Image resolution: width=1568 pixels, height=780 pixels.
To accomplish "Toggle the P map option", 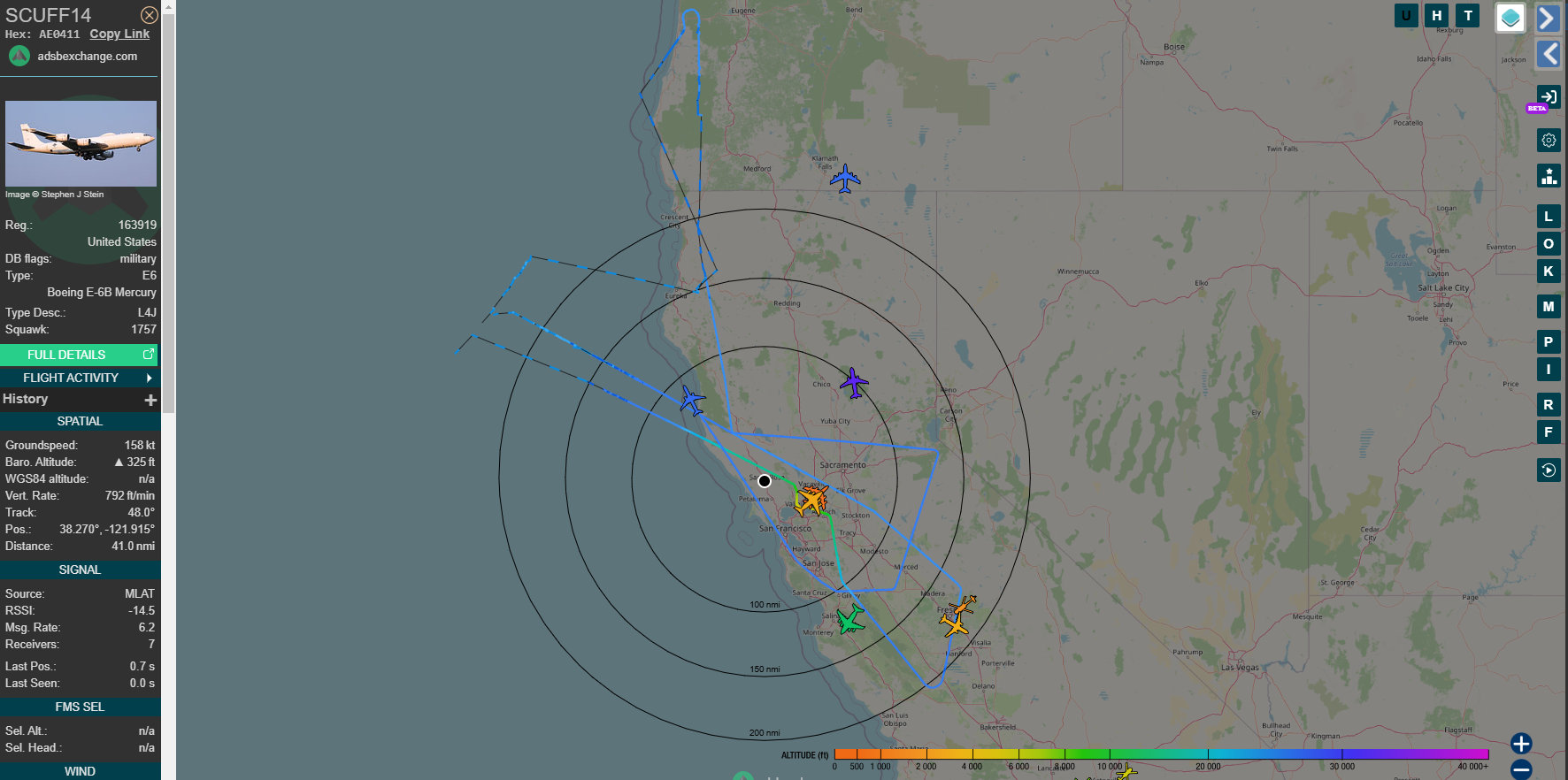I will click(x=1549, y=341).
